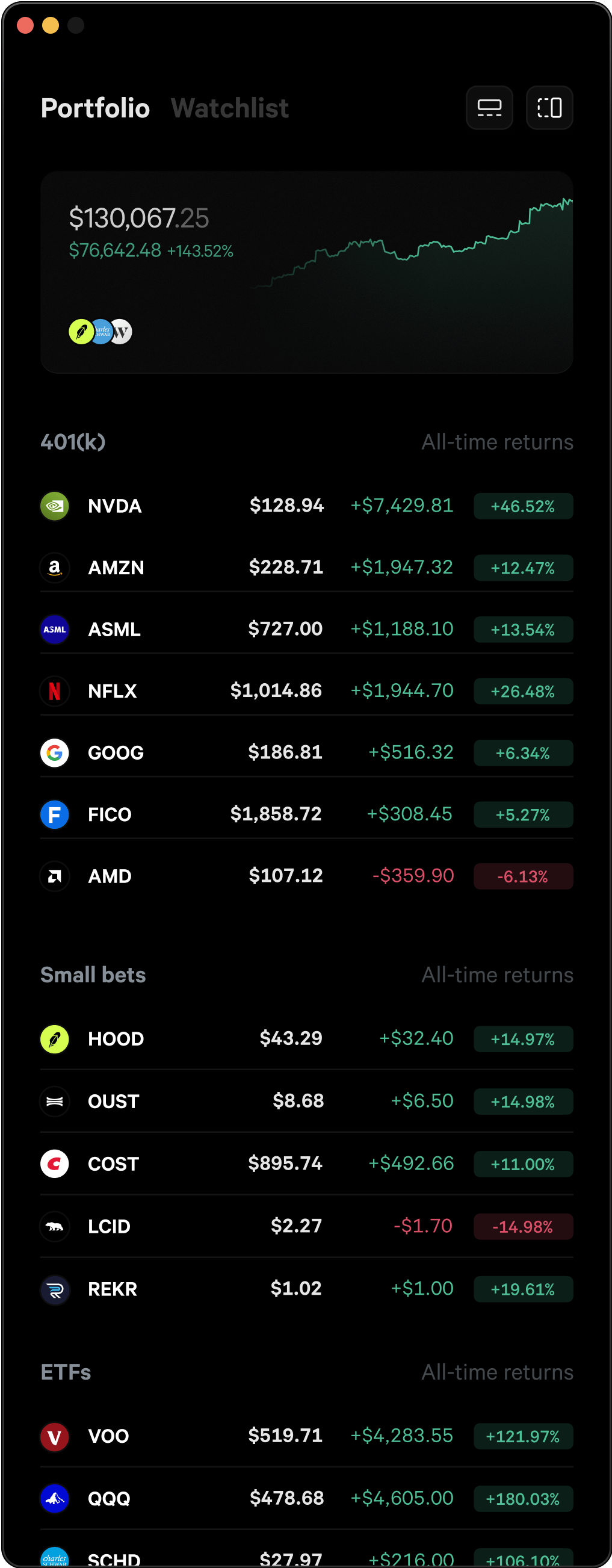Select the NVIDIA logo next to NVDA

55,506
